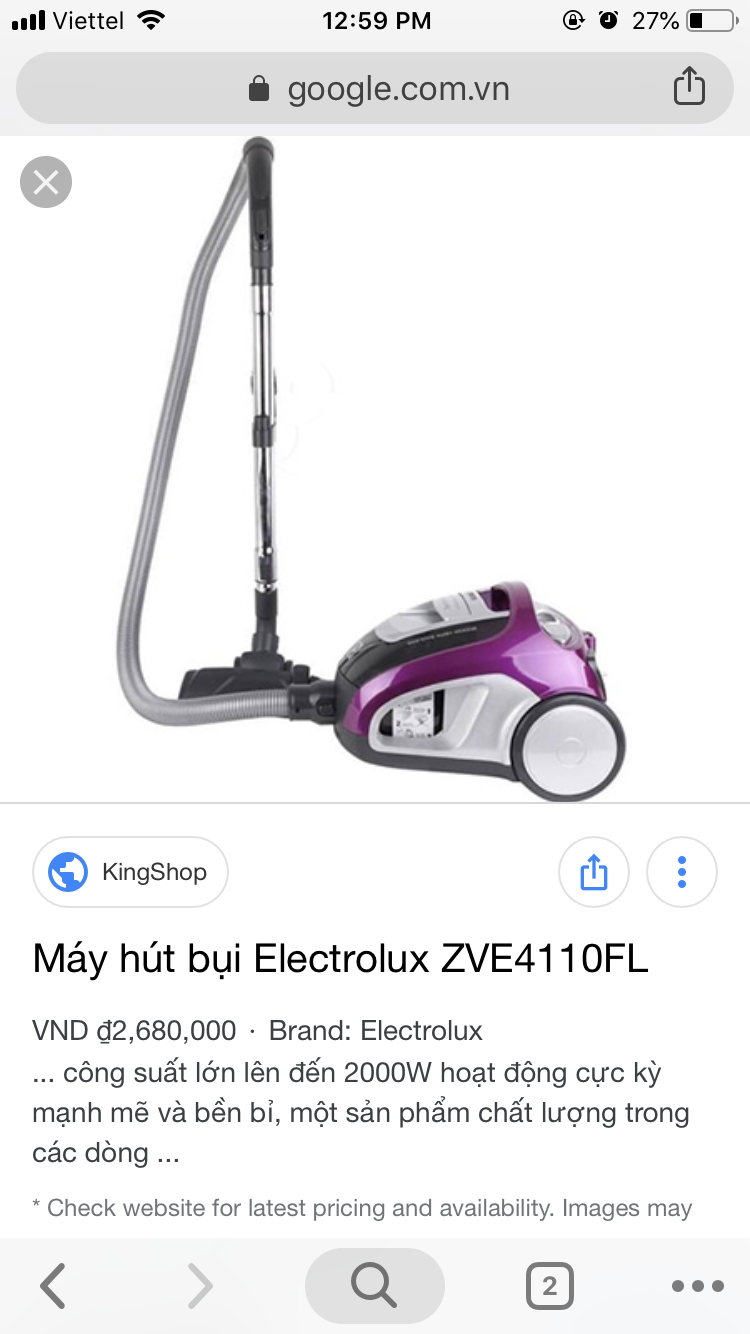Tap the browser toolbar search button
The width and height of the screenshot is (750, 1334).
click(374, 1286)
